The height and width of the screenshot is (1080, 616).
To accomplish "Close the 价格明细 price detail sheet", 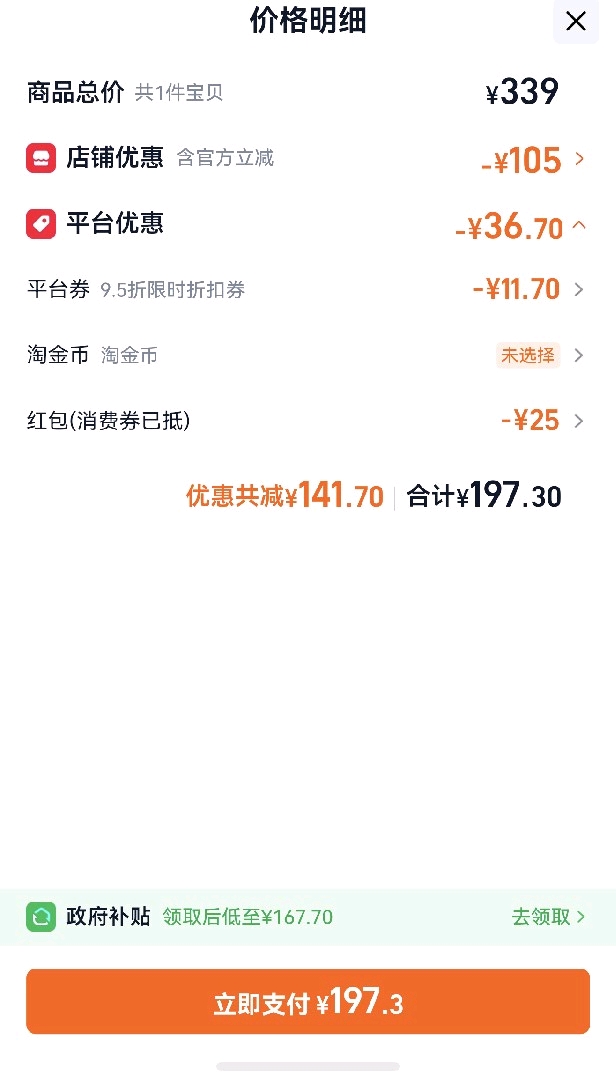I will pyautogui.click(x=575, y=21).
